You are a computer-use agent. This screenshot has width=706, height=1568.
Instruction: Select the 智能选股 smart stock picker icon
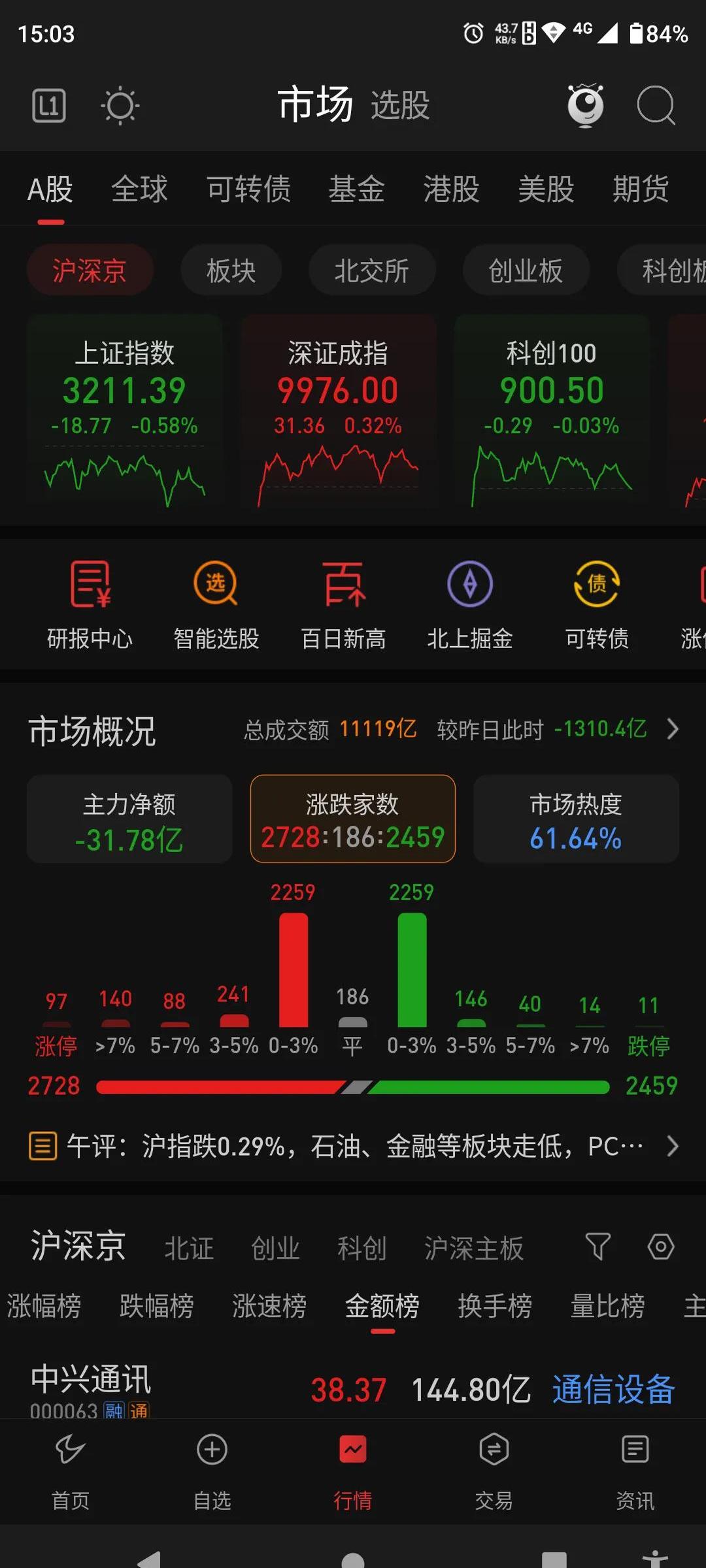click(216, 604)
